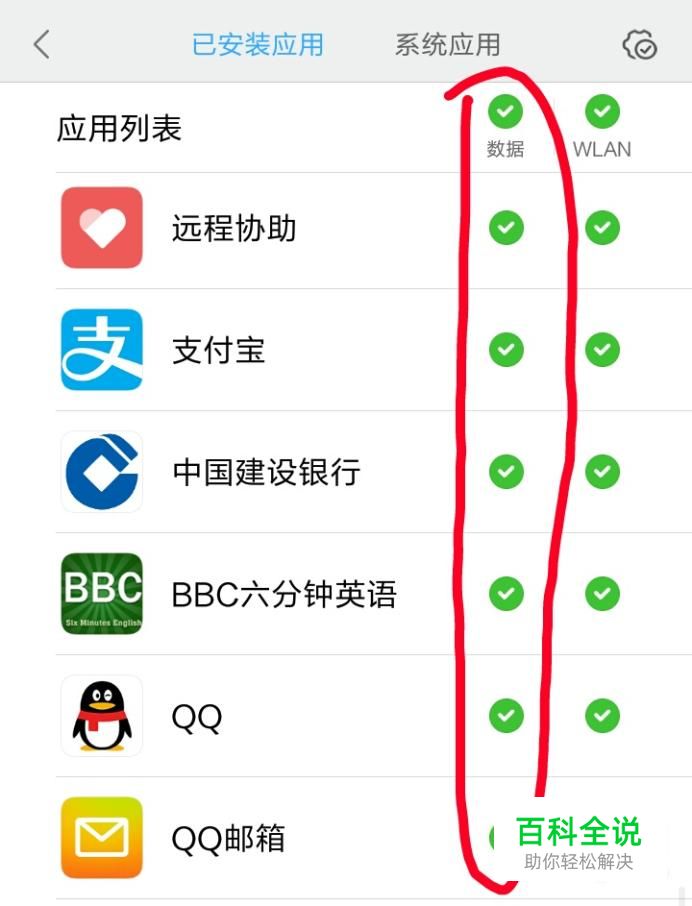Uncheck mobile data for BBC六分钟英语
Image resolution: width=692 pixels, height=906 pixels.
506,593
